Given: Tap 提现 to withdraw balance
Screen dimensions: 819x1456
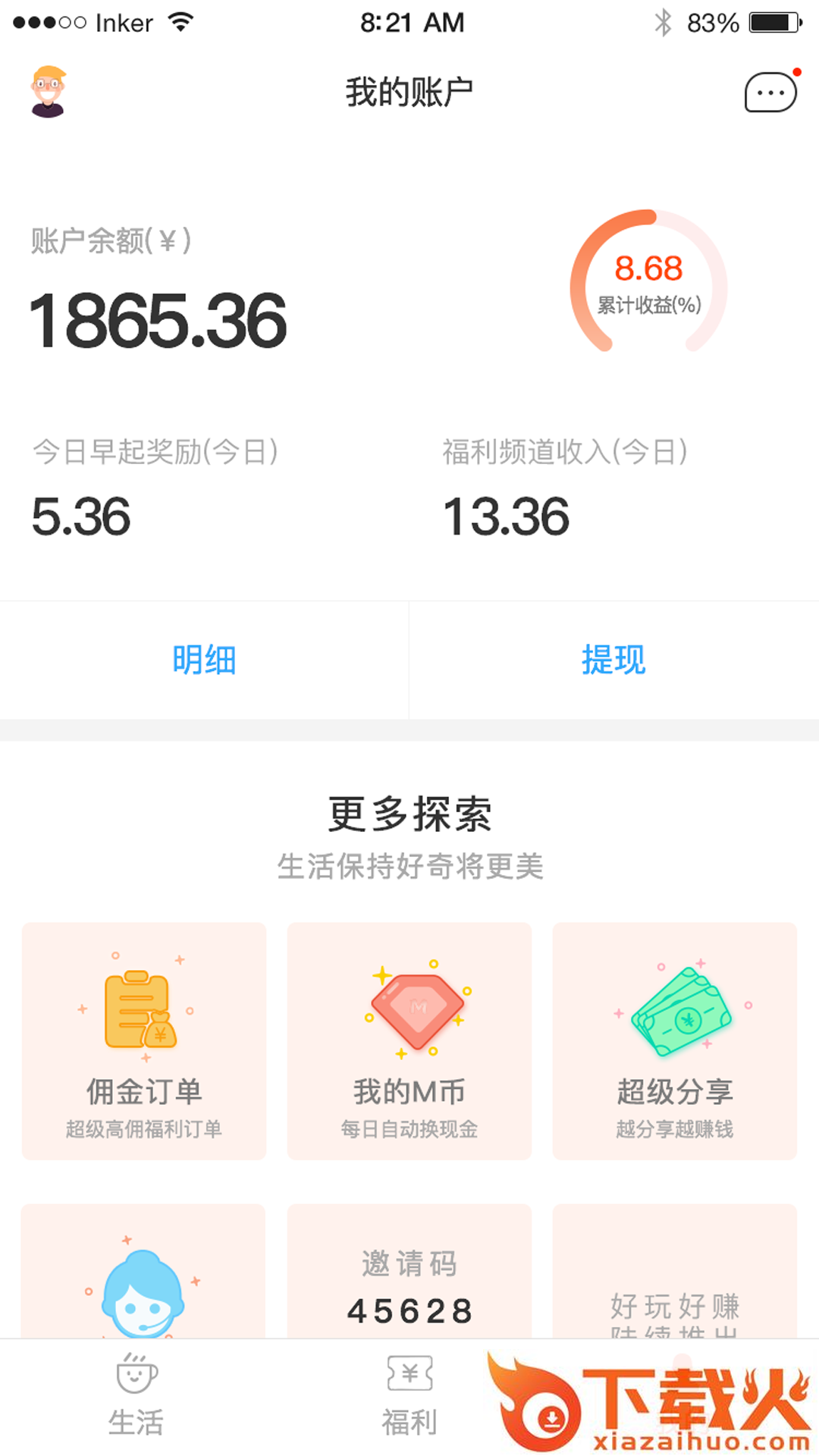Looking at the screenshot, I should [x=613, y=660].
